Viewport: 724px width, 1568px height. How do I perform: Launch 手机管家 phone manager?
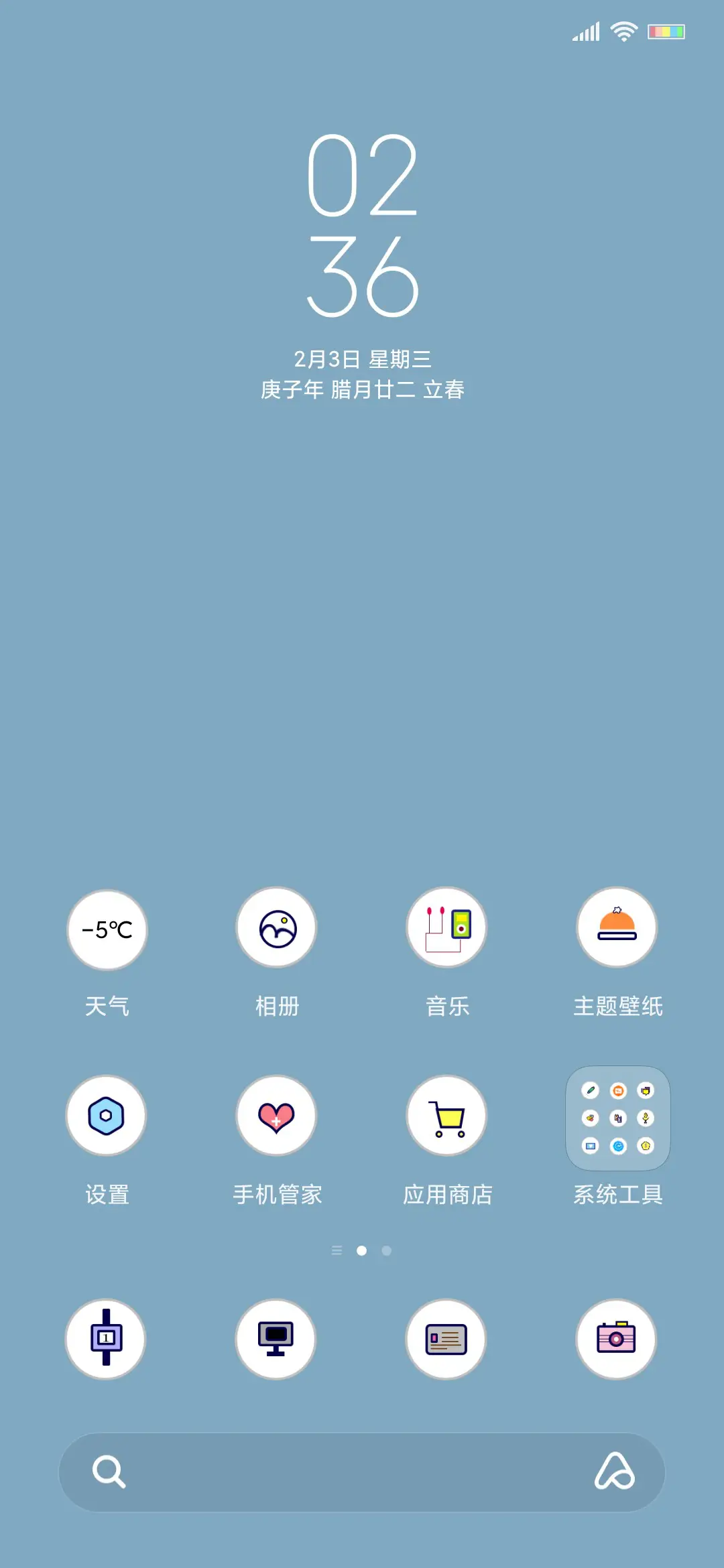[x=276, y=1116]
